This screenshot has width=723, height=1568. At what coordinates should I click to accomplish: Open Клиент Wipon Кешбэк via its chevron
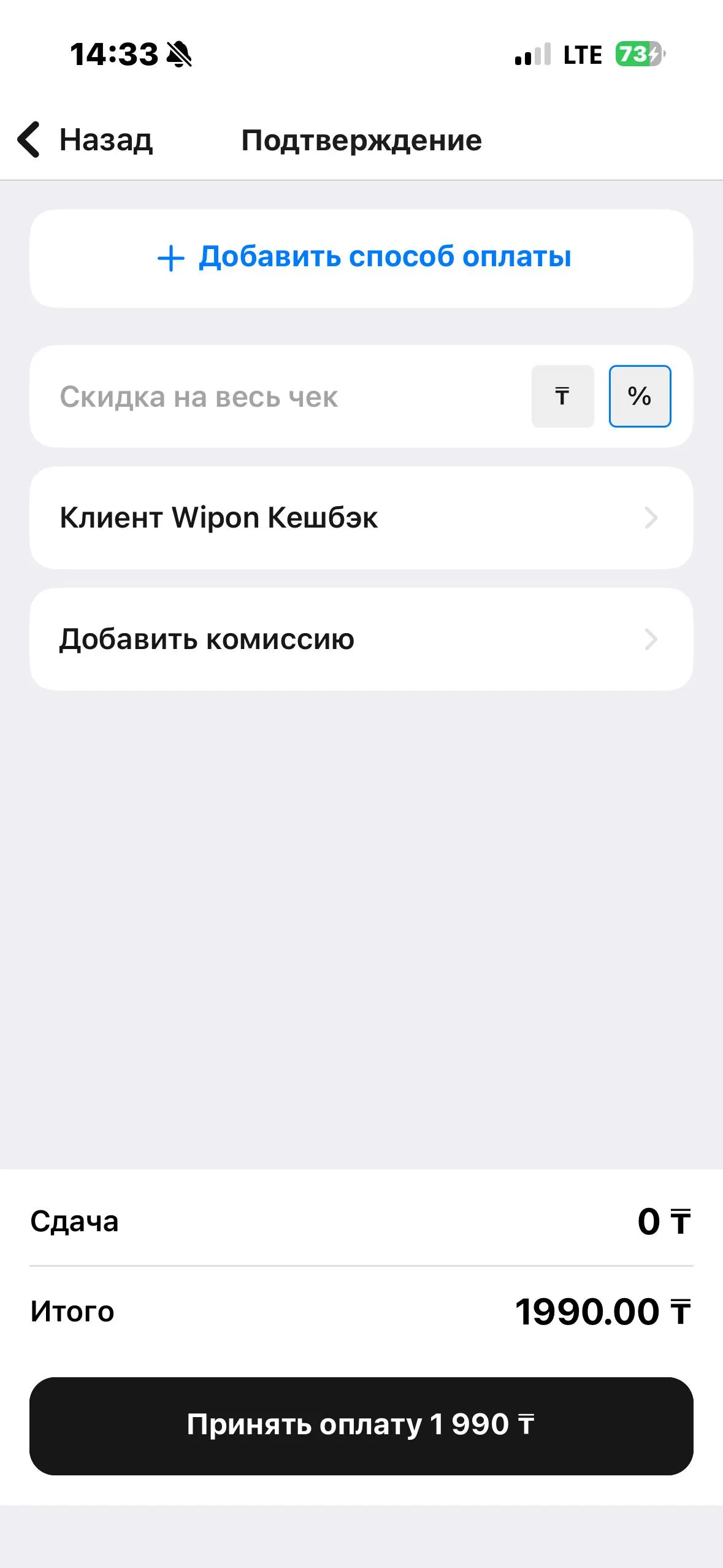652,518
